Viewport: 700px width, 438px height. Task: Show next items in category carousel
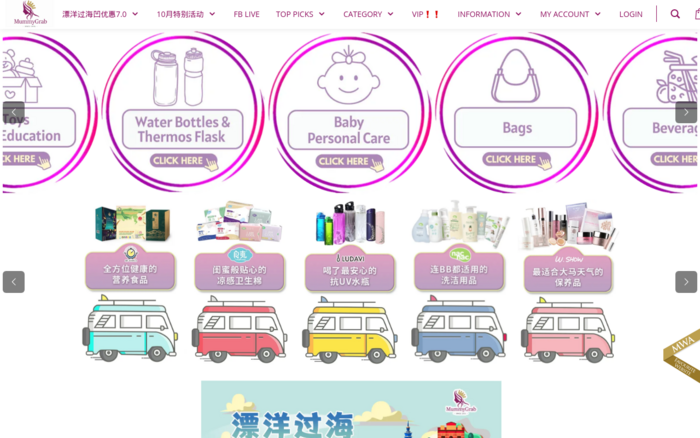686,112
